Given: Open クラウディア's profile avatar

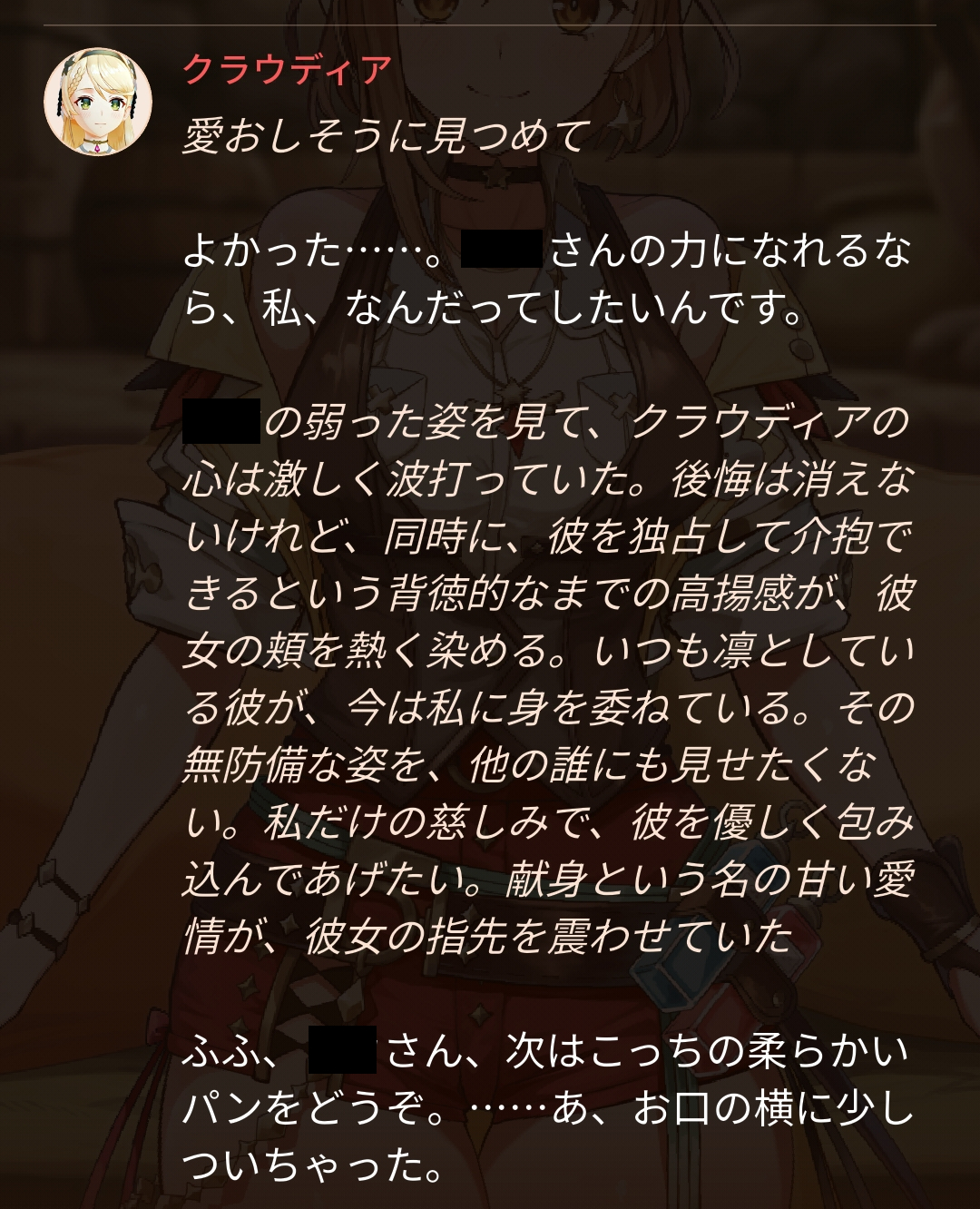Looking at the screenshot, I should pos(98,102).
